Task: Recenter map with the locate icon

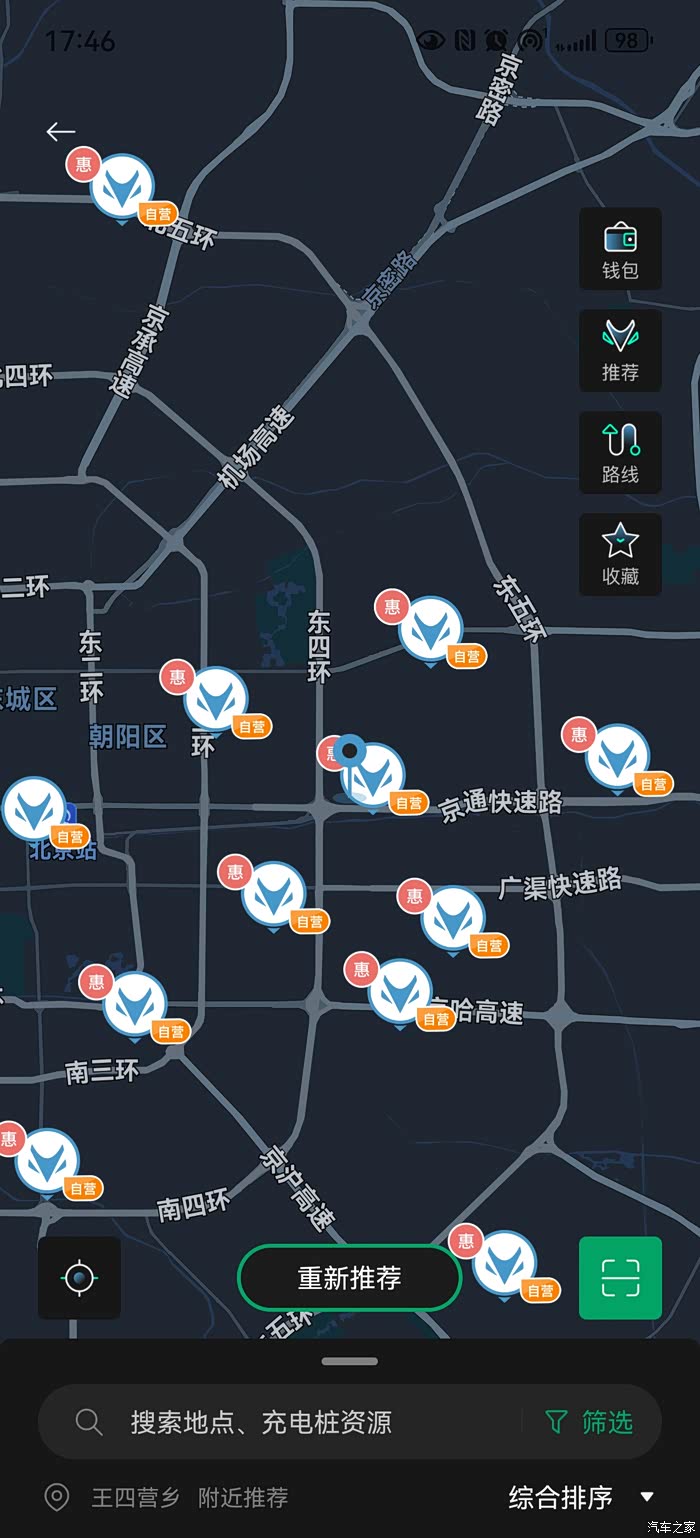Action: (79, 1277)
